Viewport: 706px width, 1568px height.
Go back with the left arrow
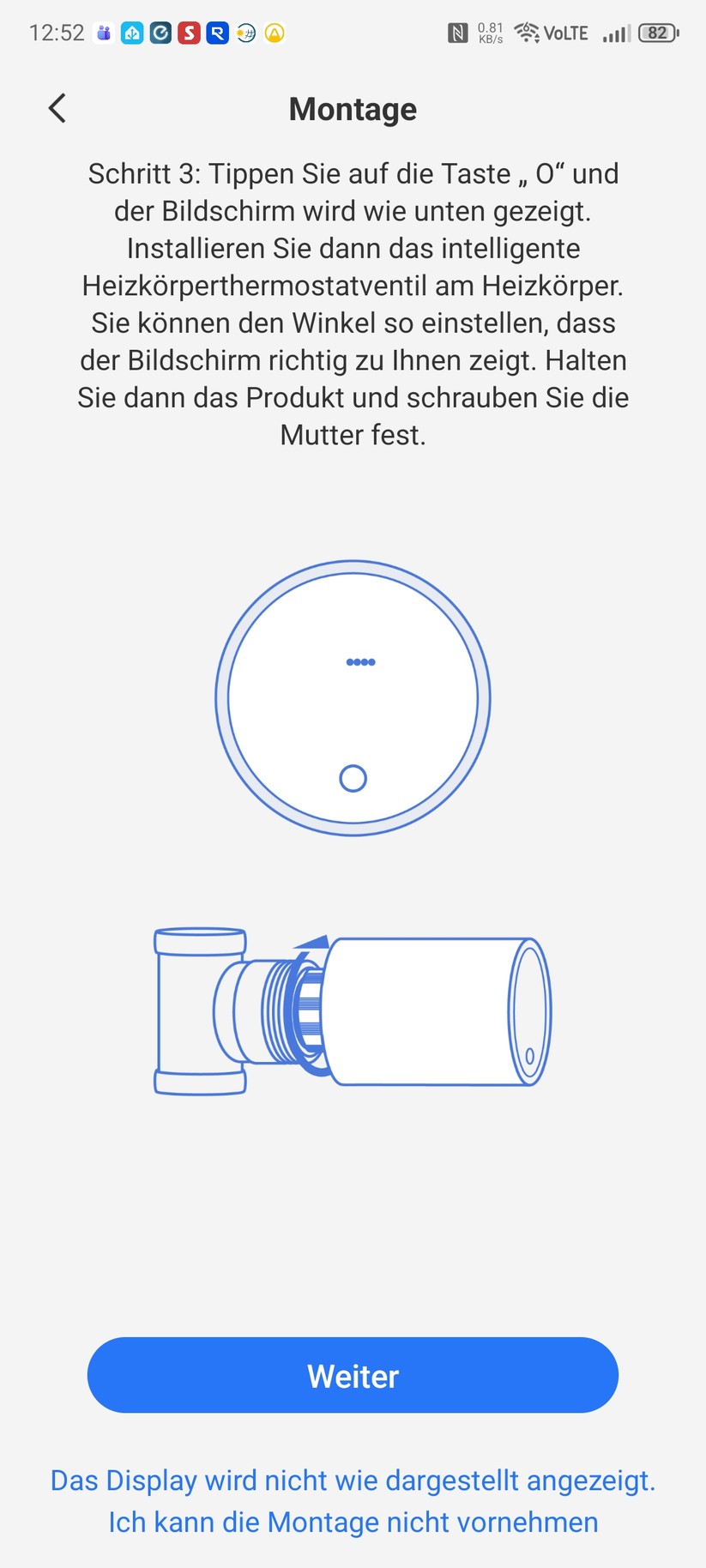57,109
